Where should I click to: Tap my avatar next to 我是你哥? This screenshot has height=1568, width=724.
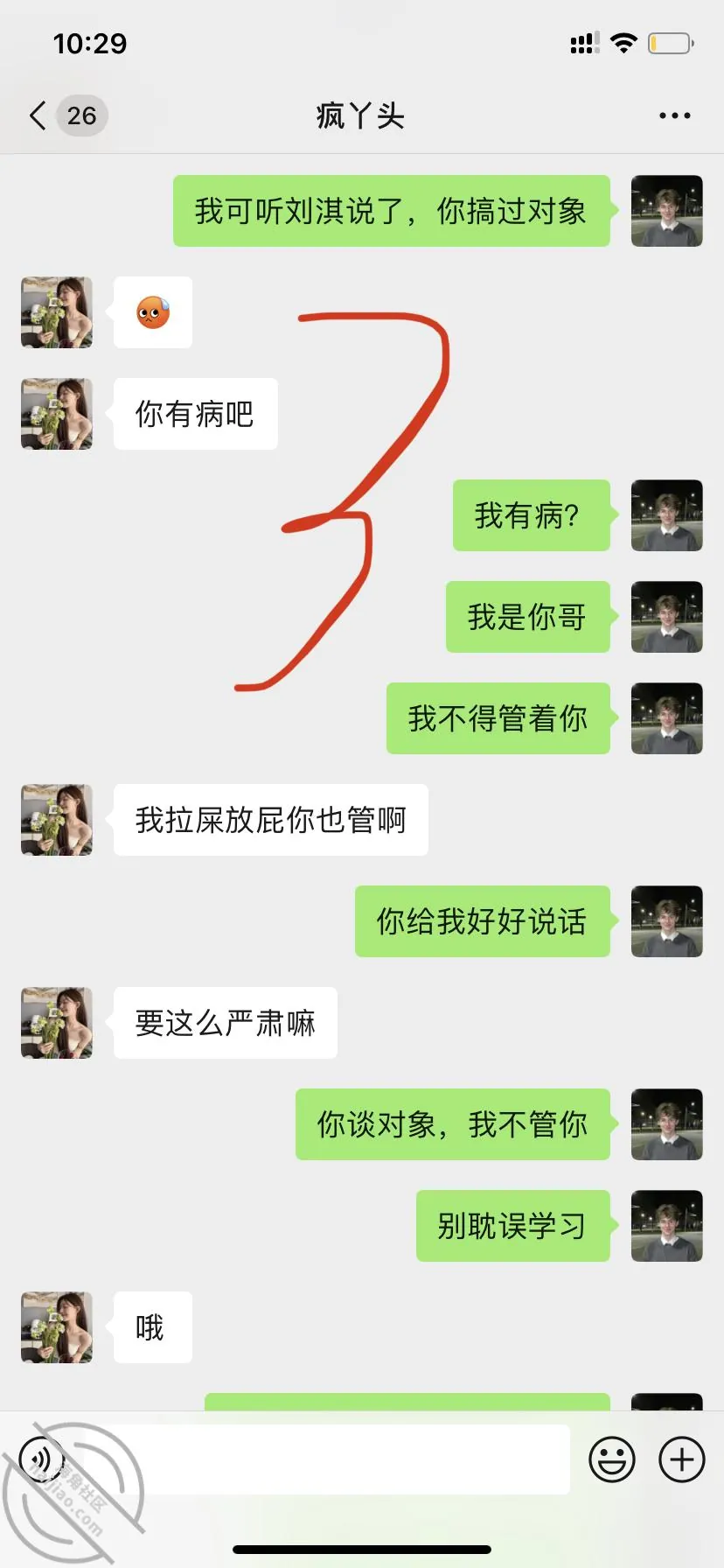667,617
